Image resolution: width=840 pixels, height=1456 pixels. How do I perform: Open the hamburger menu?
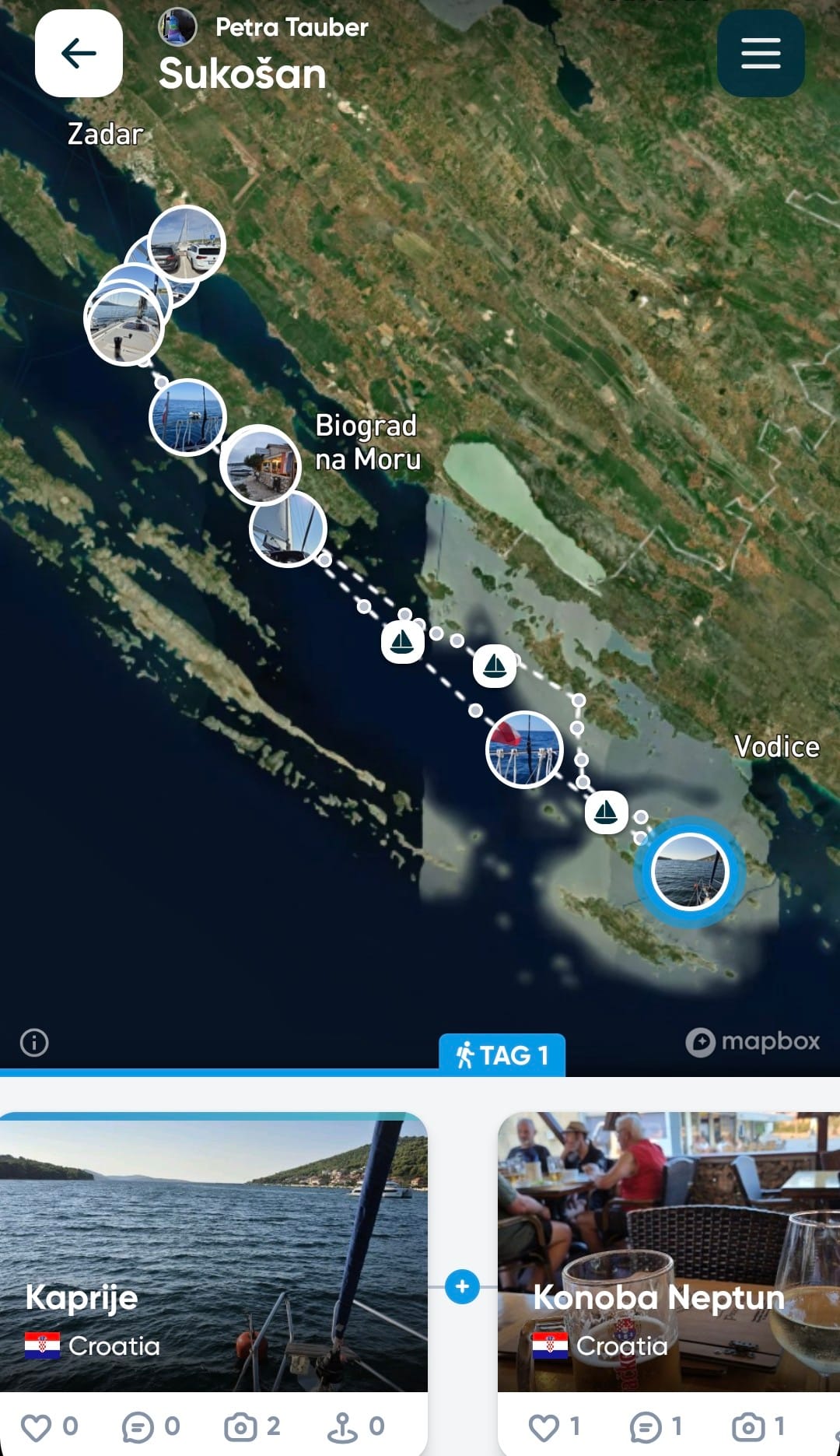(760, 54)
